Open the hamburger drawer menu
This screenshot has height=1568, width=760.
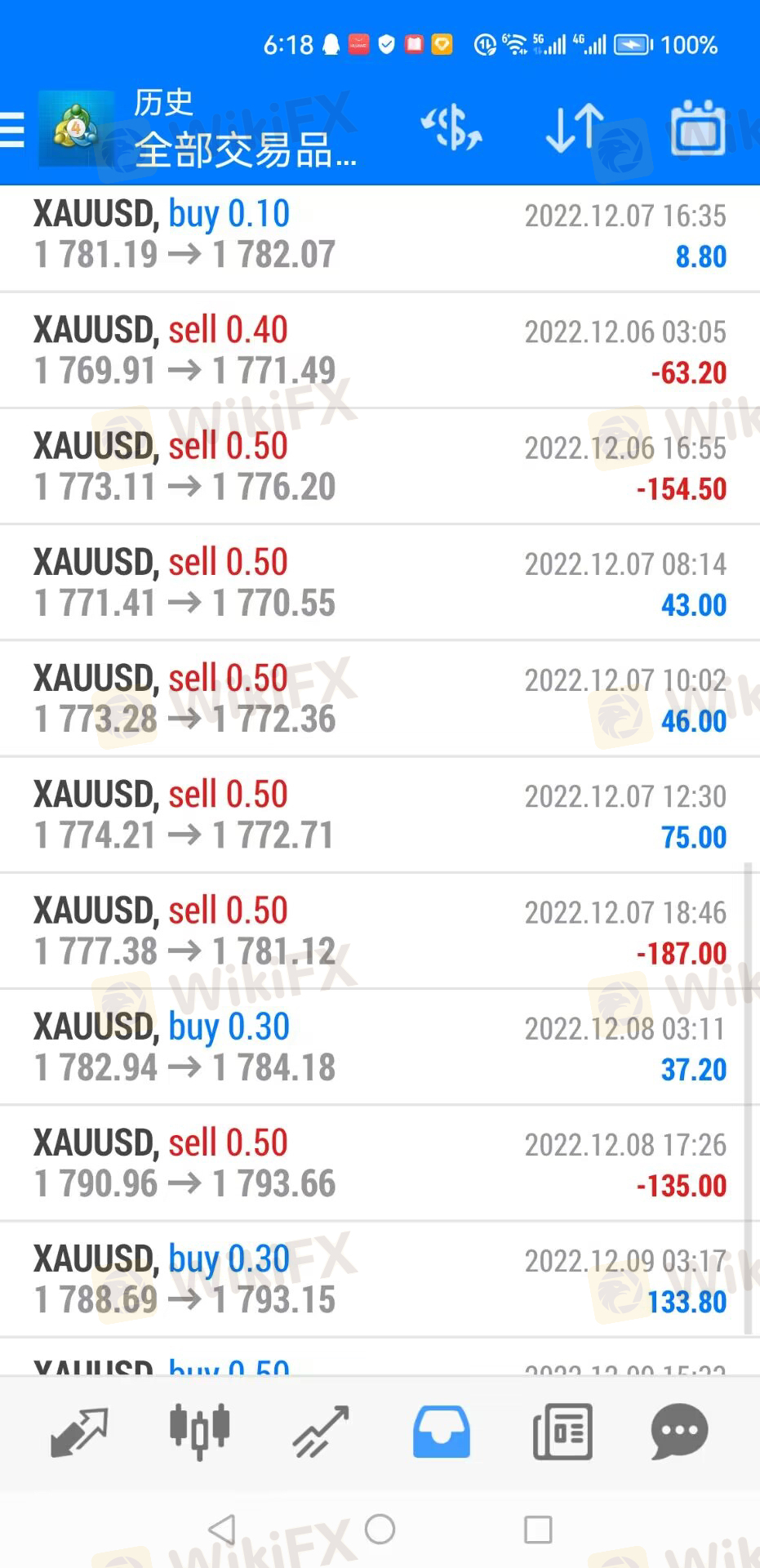coord(11,130)
